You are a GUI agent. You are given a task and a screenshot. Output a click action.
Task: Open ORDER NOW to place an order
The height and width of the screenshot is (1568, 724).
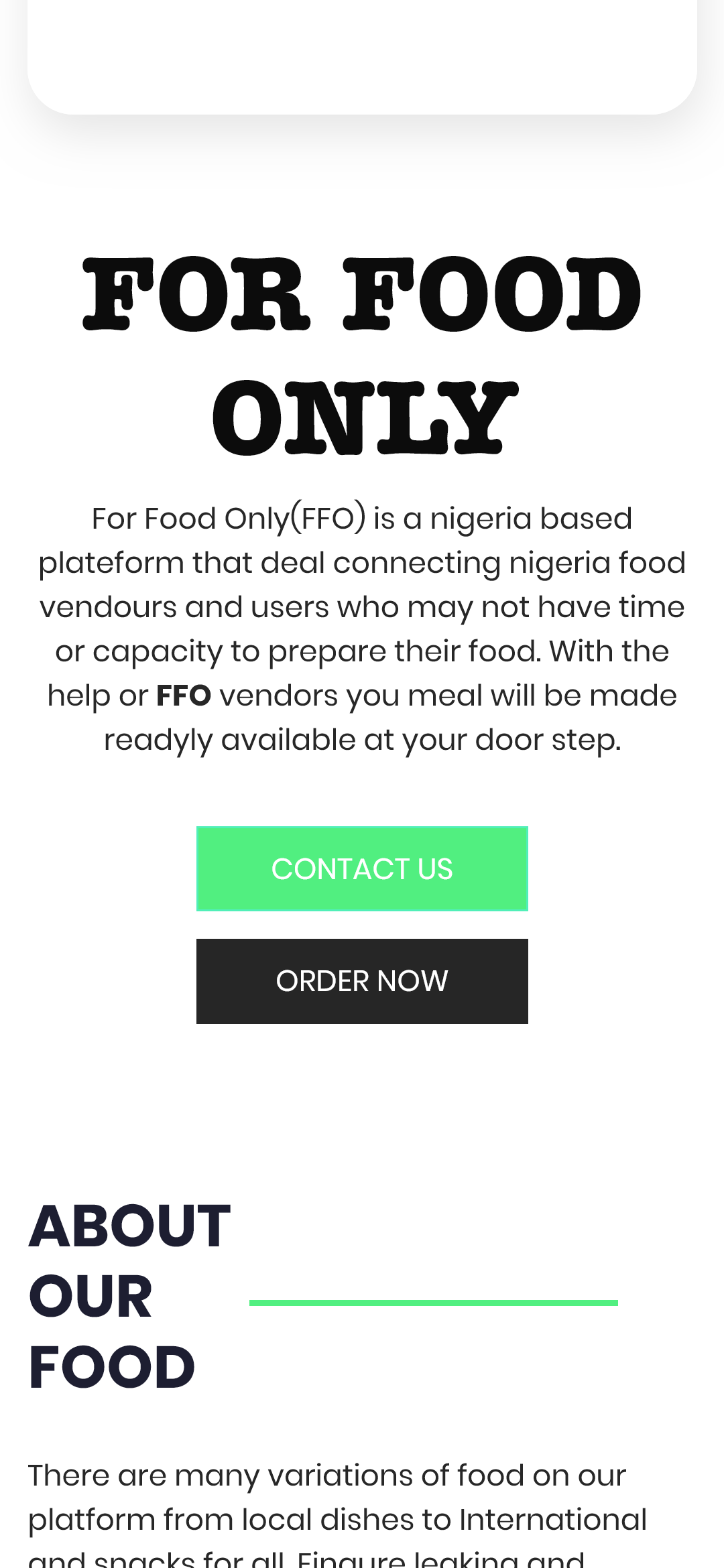(362, 981)
